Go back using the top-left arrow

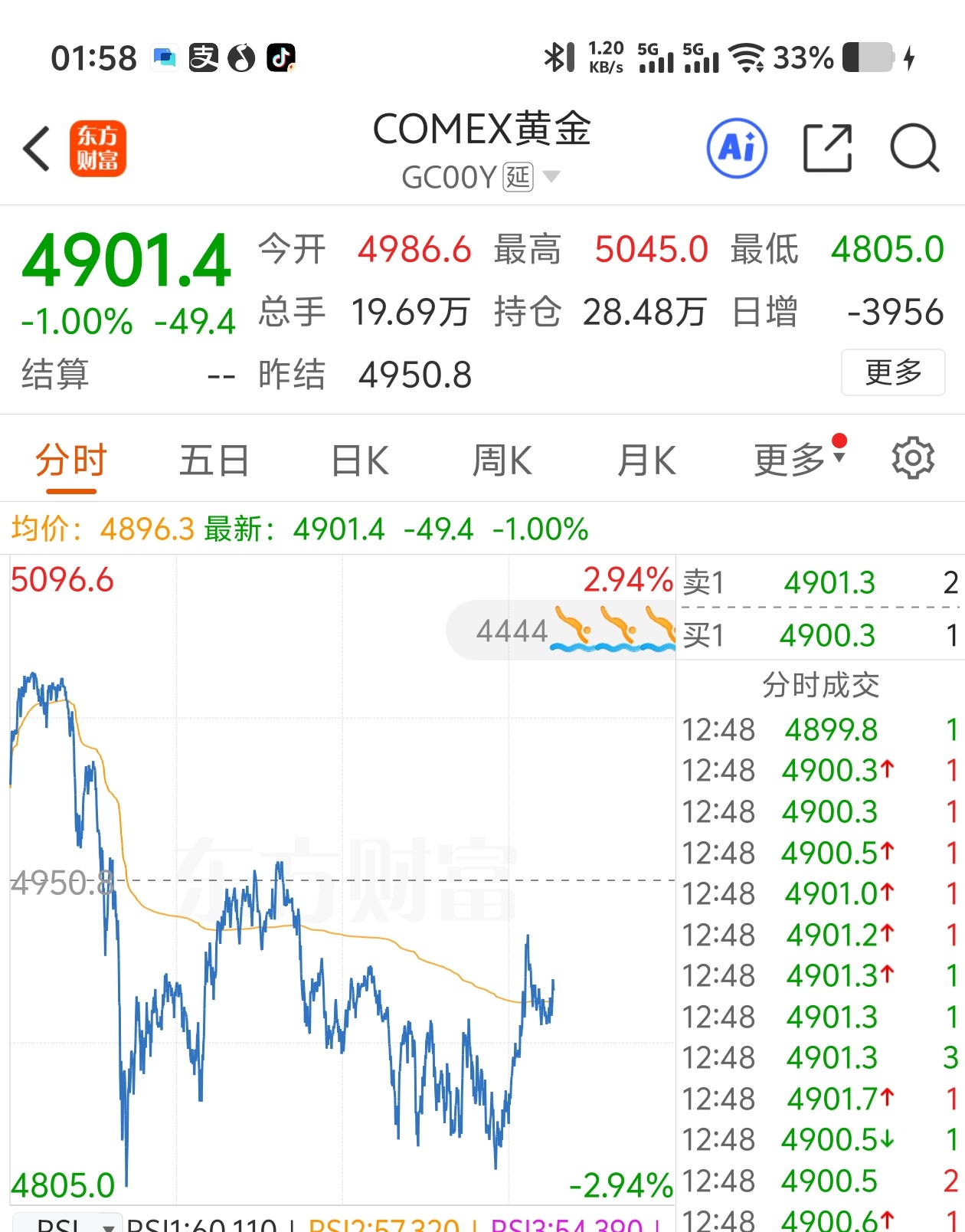[37, 149]
